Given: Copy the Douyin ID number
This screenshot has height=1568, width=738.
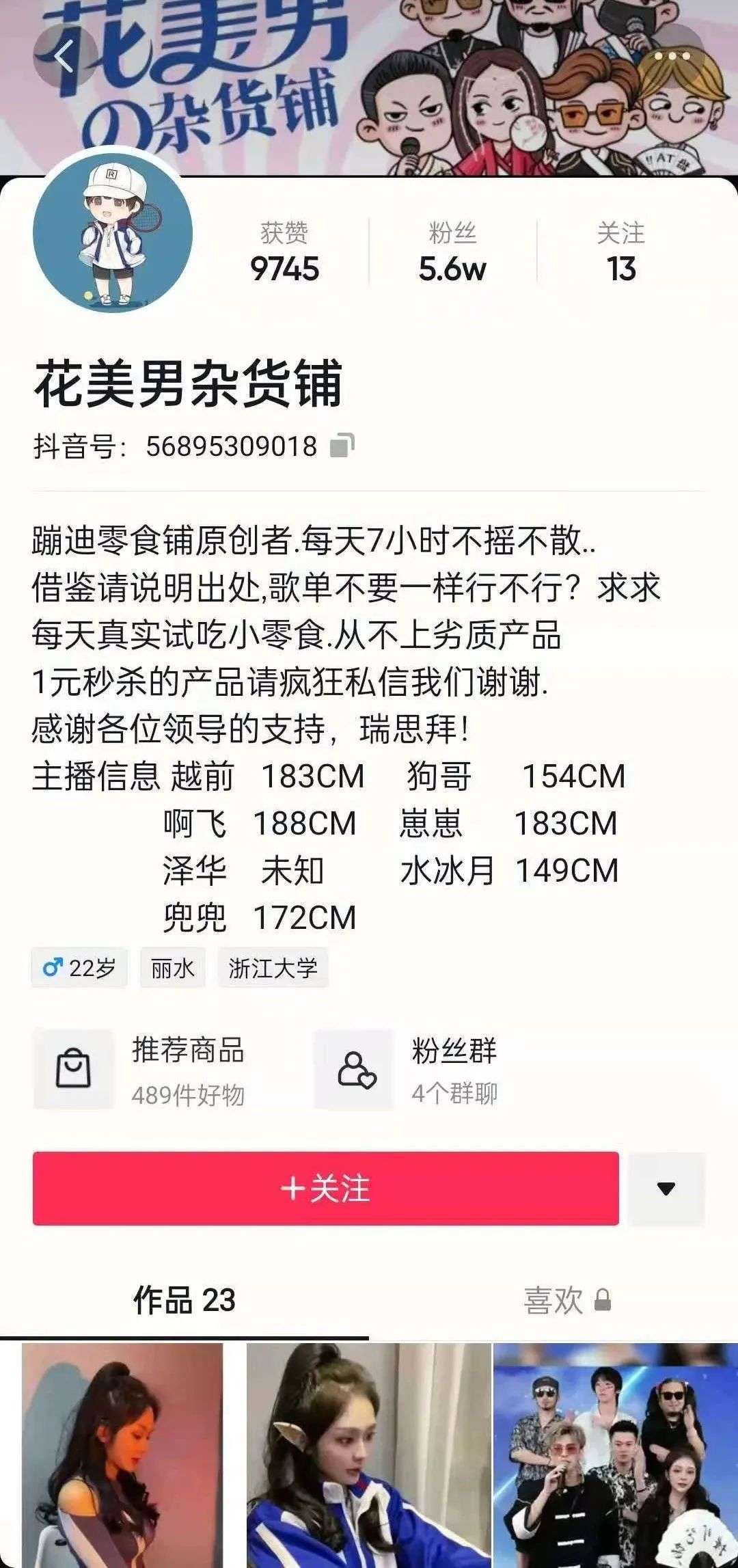Looking at the screenshot, I should pos(342,446).
